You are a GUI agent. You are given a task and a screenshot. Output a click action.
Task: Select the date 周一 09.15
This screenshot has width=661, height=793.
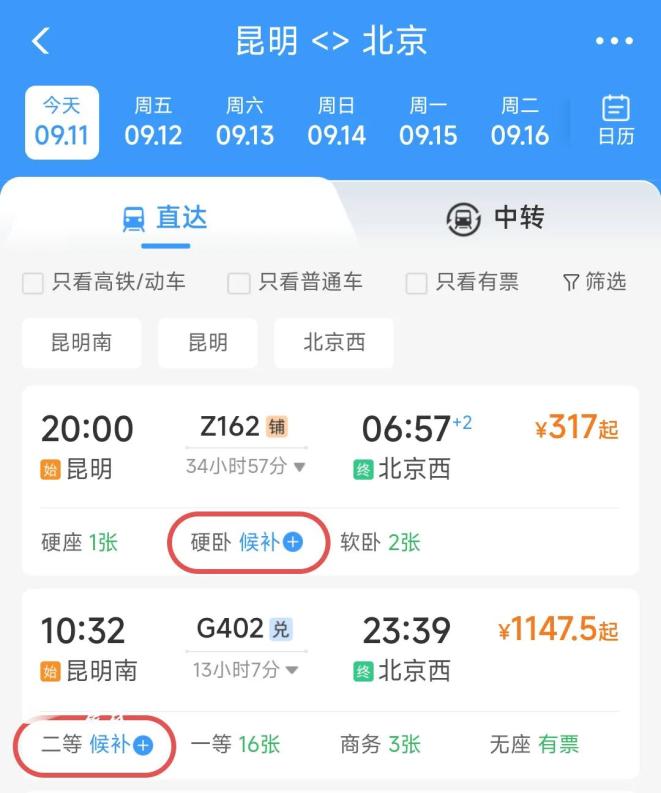point(428,122)
